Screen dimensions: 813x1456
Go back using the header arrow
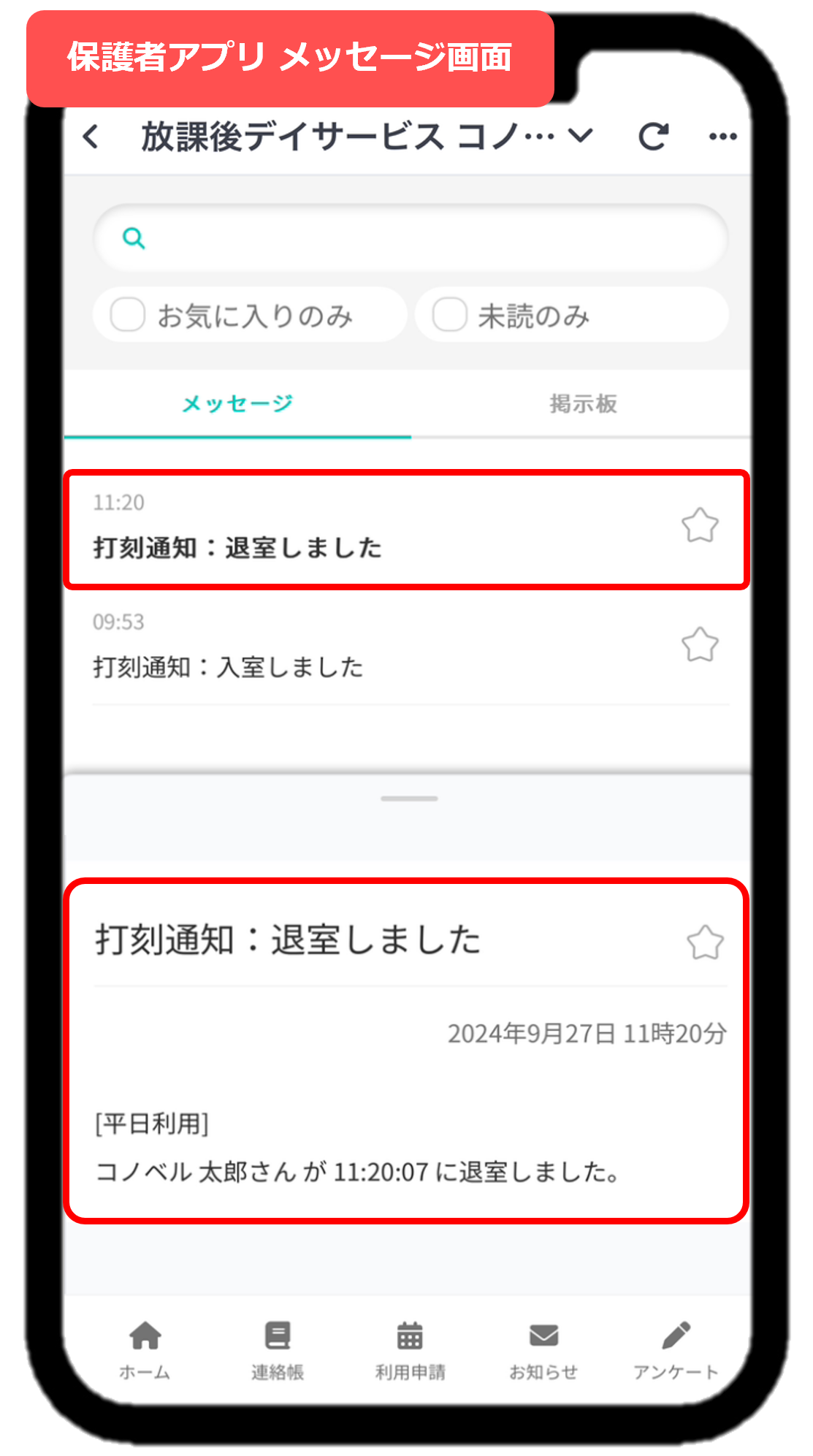tap(91, 137)
